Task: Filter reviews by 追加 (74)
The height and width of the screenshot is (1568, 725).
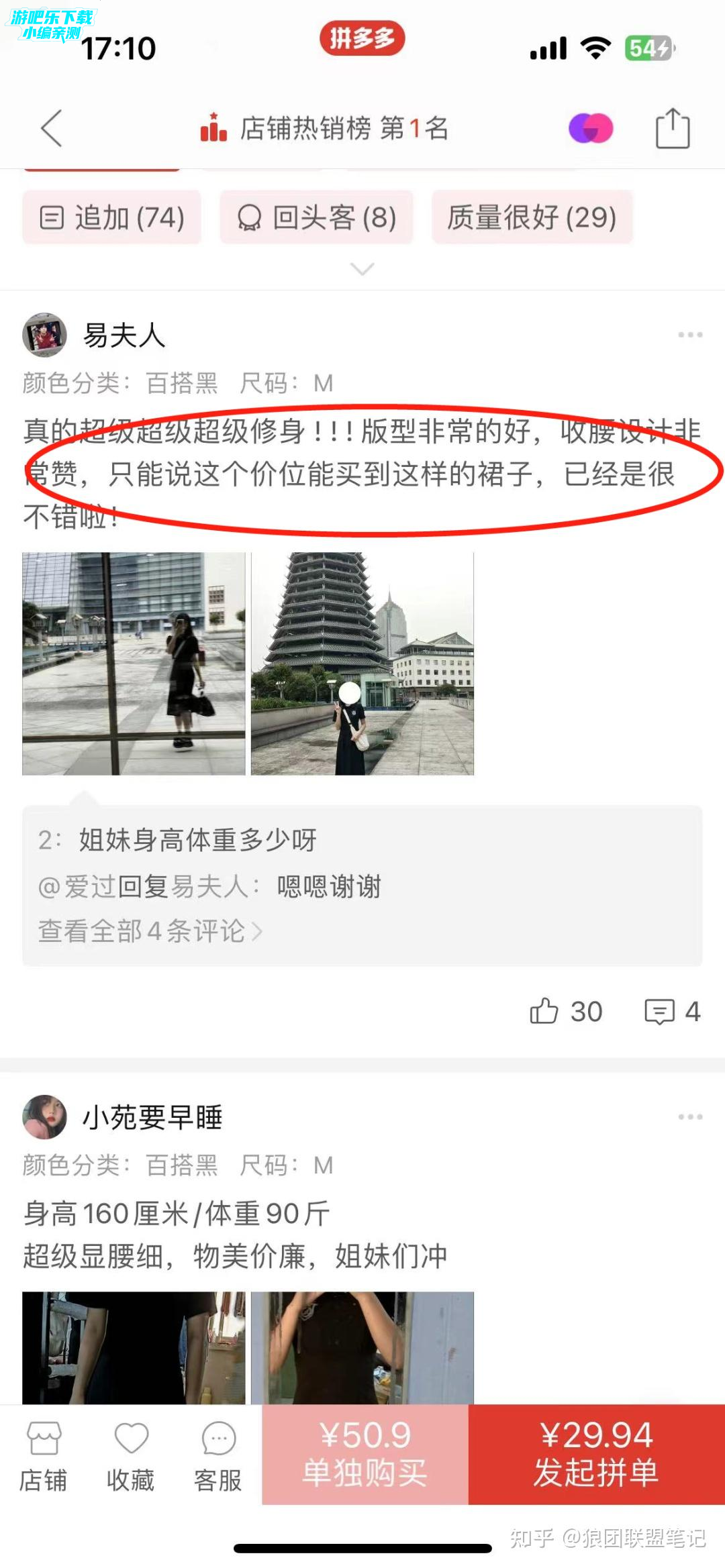Action: coord(112,217)
